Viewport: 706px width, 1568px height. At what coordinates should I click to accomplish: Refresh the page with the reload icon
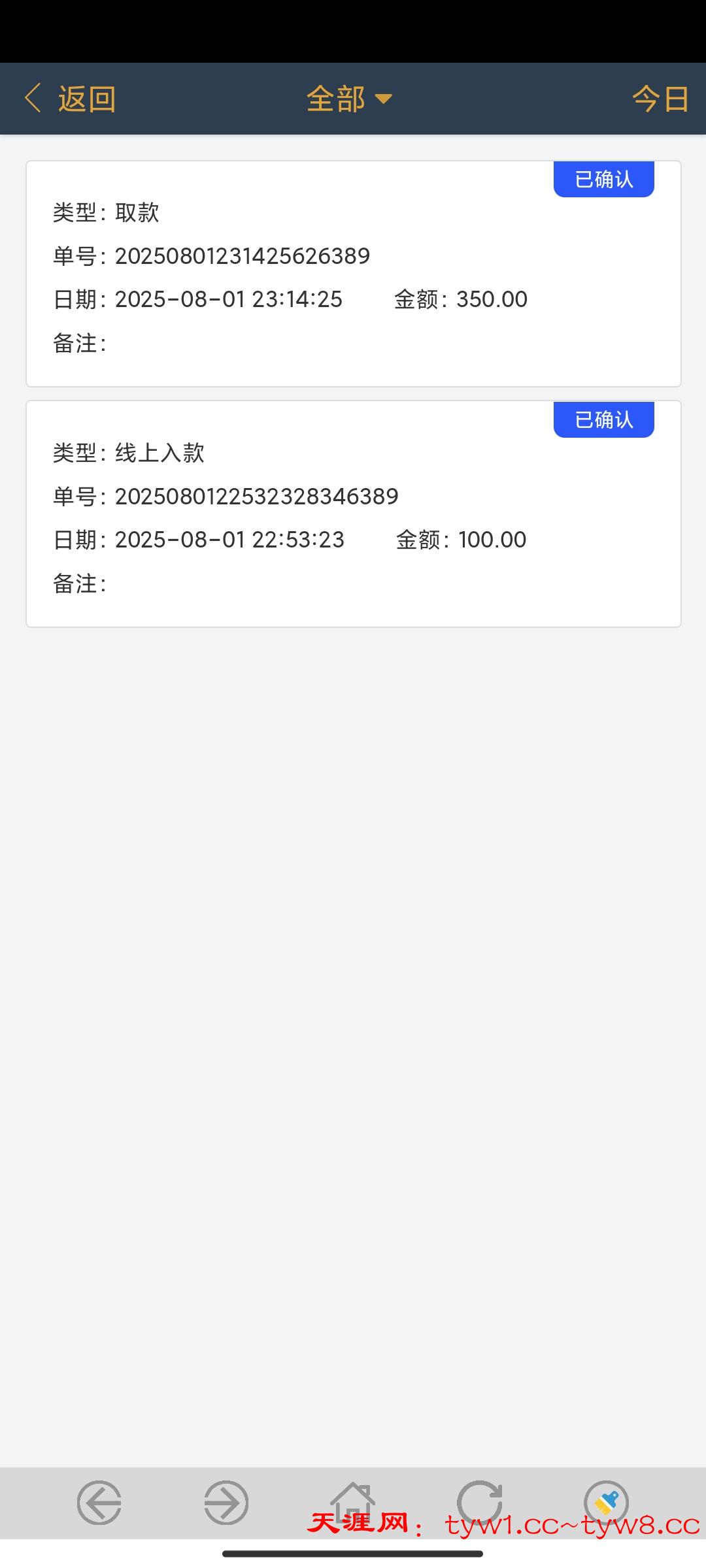(x=480, y=1502)
